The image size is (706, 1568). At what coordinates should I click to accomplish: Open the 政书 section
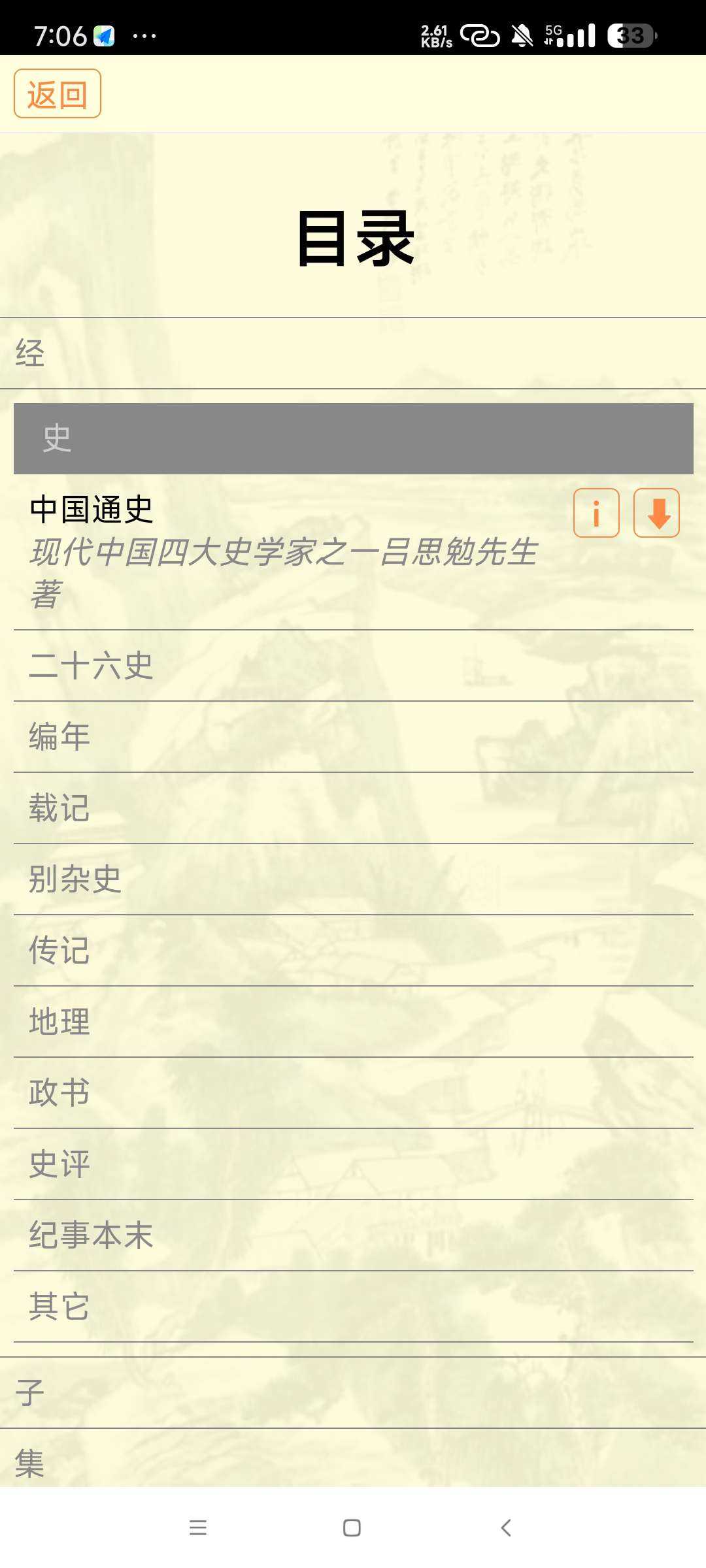coord(353,1093)
